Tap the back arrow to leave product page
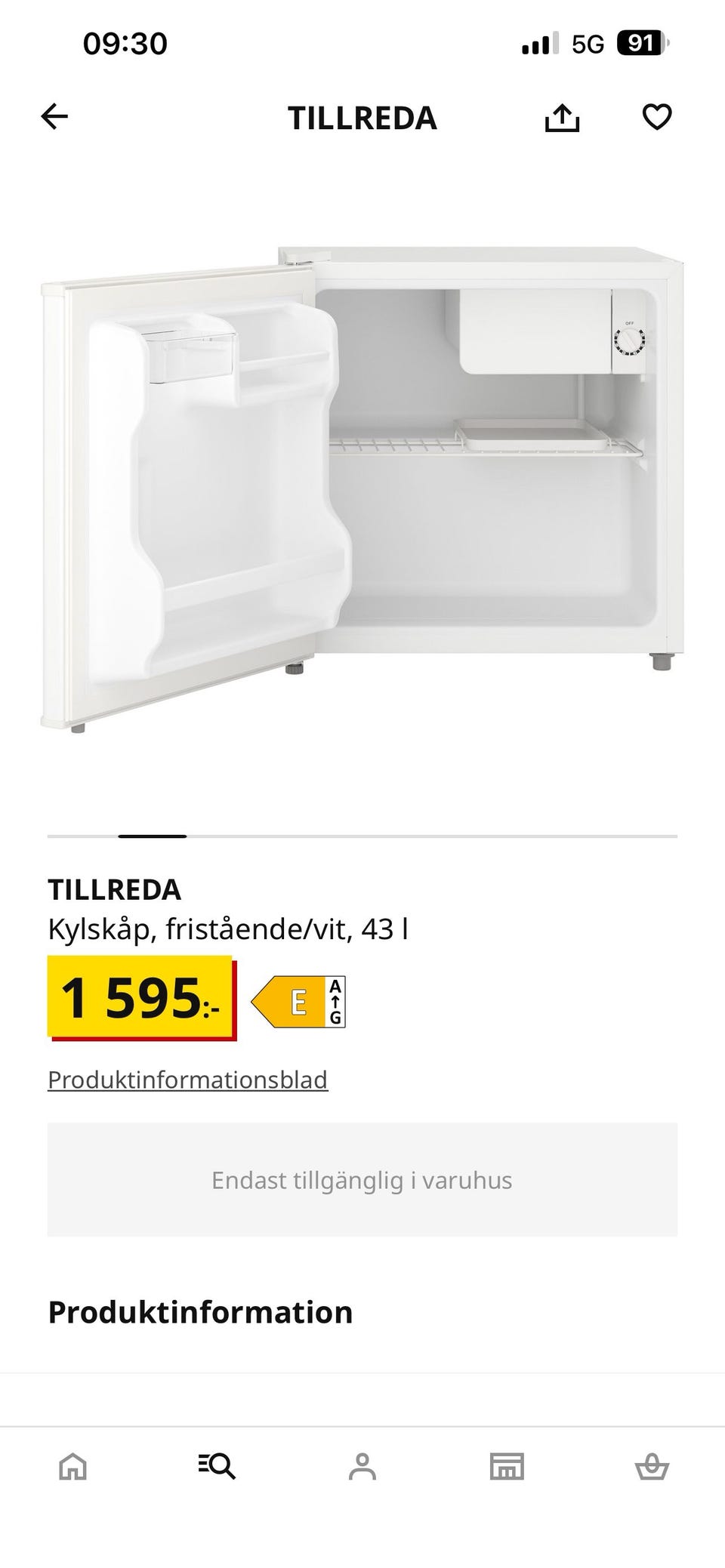This screenshot has width=725, height=1568. point(54,117)
